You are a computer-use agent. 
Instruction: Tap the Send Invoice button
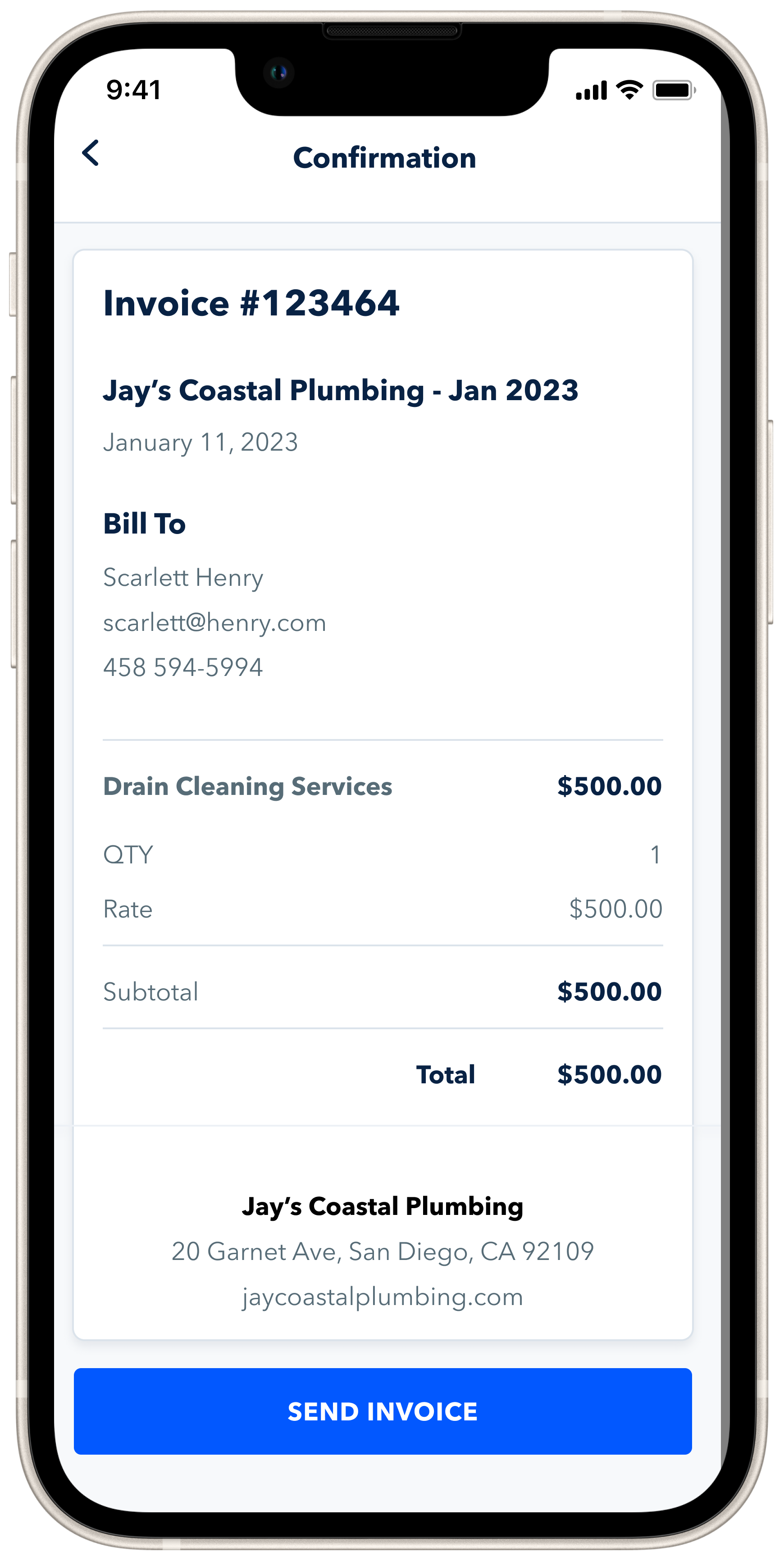coord(382,1411)
